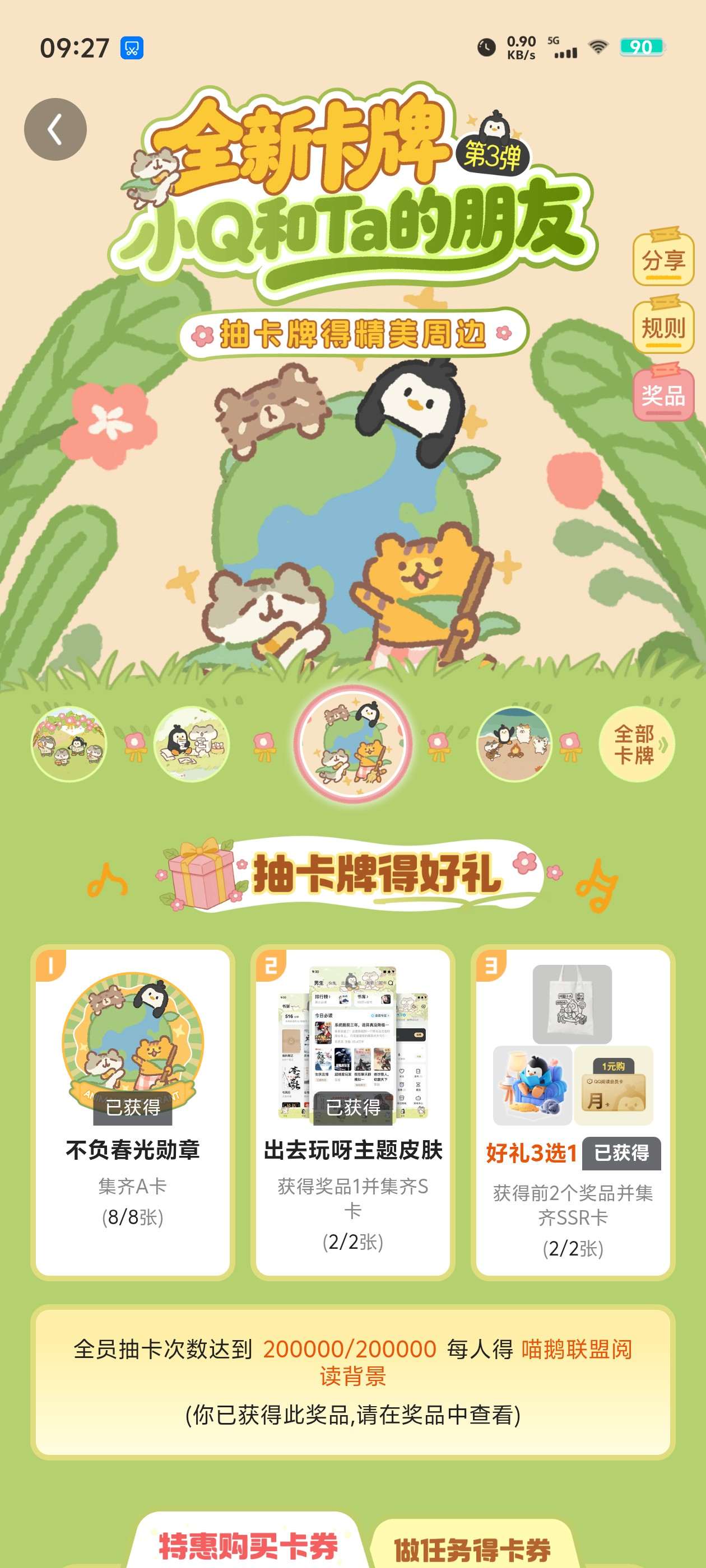Select the flower garden card thumbnail
Viewport: 706px width, 1568px height.
pyautogui.click(x=69, y=743)
